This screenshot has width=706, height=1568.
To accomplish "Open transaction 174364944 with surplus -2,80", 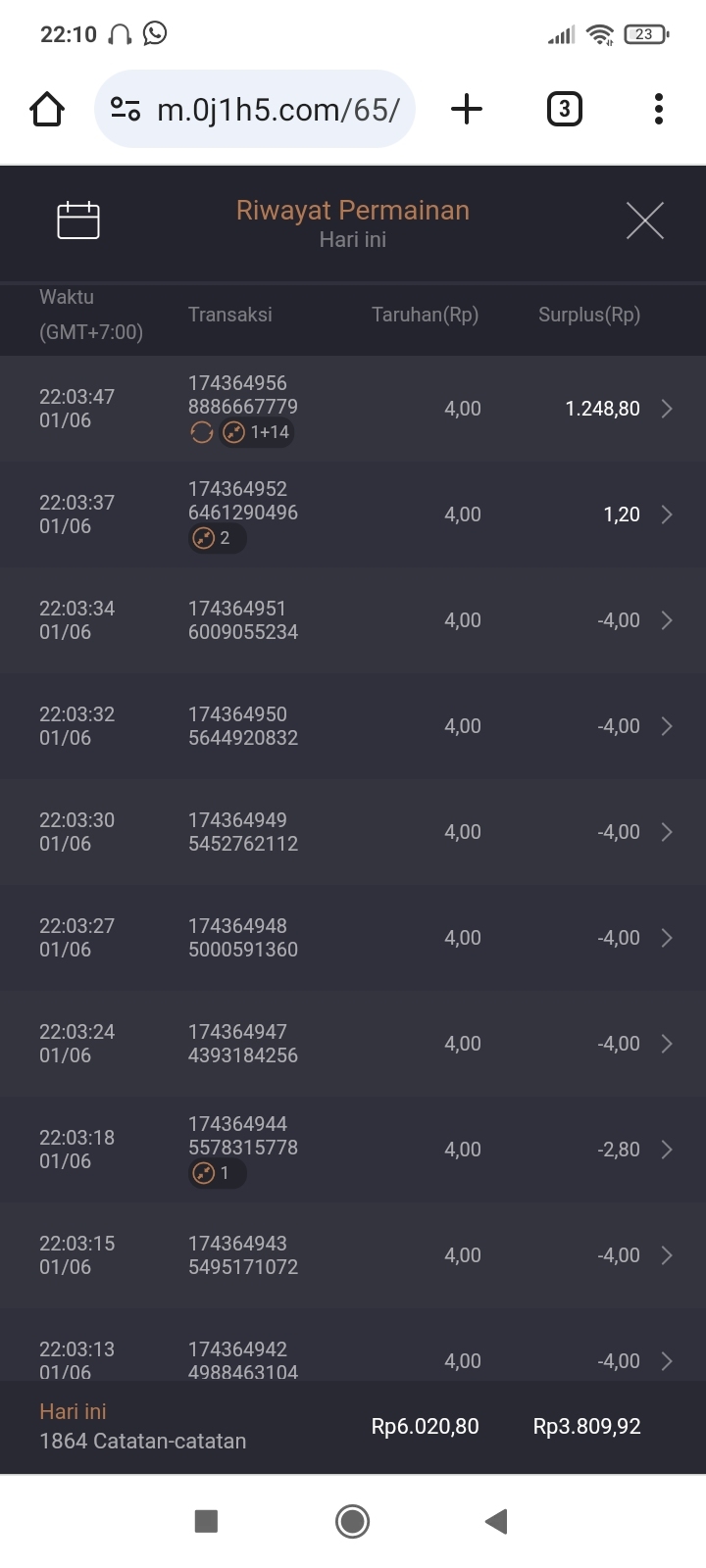I will (353, 1149).
